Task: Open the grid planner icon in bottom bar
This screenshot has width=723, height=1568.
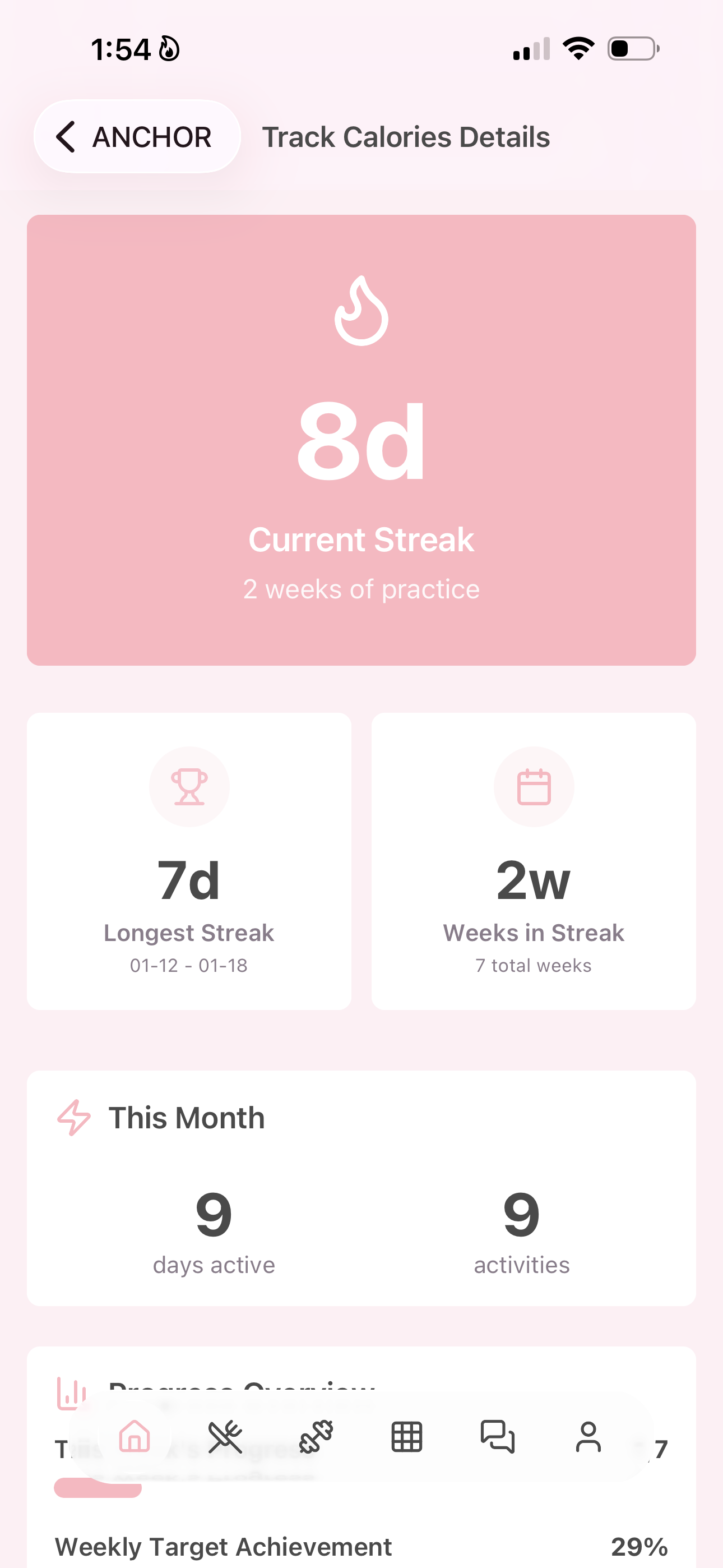Action: (x=408, y=1437)
